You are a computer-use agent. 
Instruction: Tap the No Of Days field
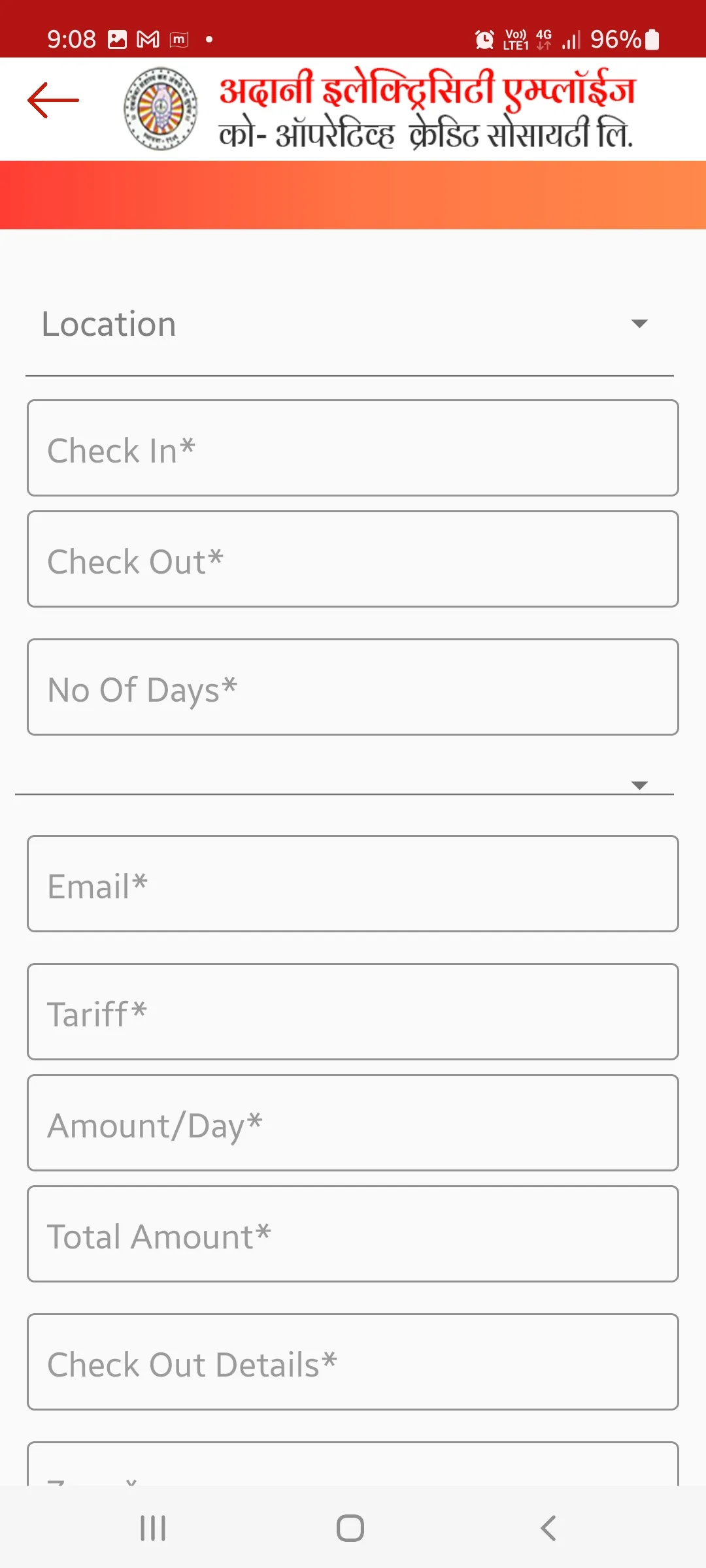(353, 687)
